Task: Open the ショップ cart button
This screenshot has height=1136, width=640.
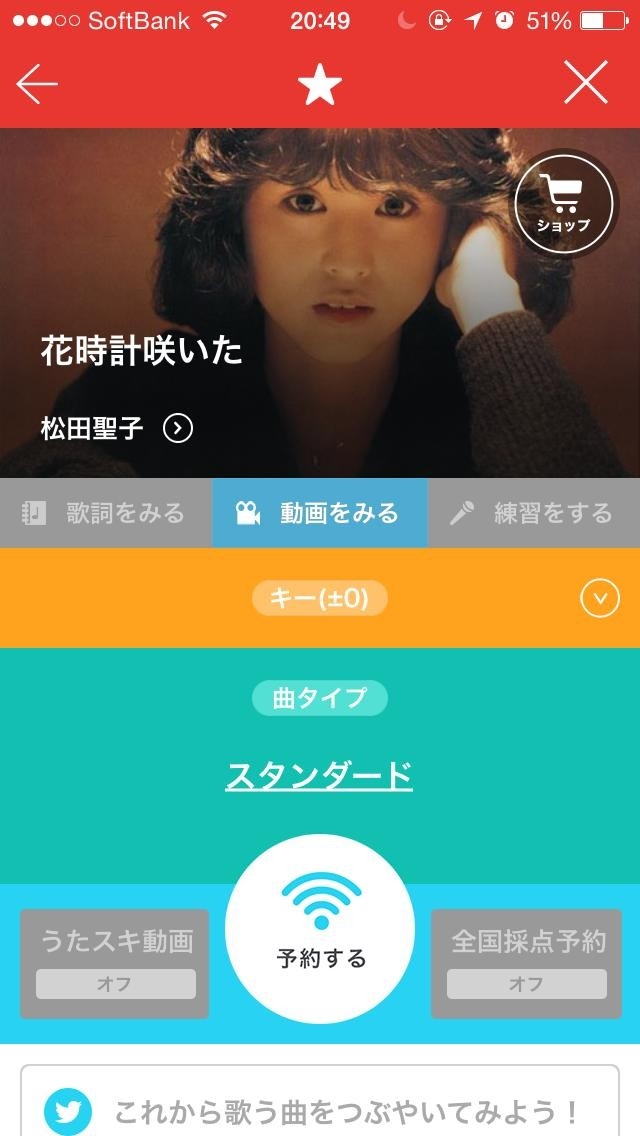Action: 563,204
